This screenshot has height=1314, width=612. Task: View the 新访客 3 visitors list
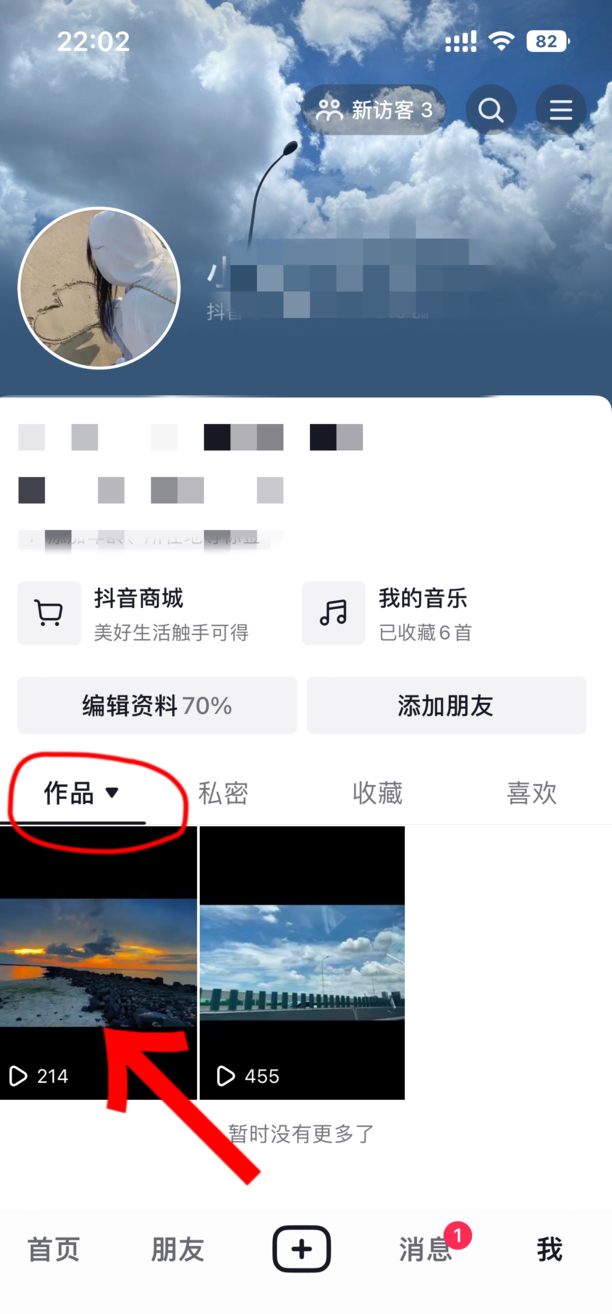pyautogui.click(x=375, y=110)
